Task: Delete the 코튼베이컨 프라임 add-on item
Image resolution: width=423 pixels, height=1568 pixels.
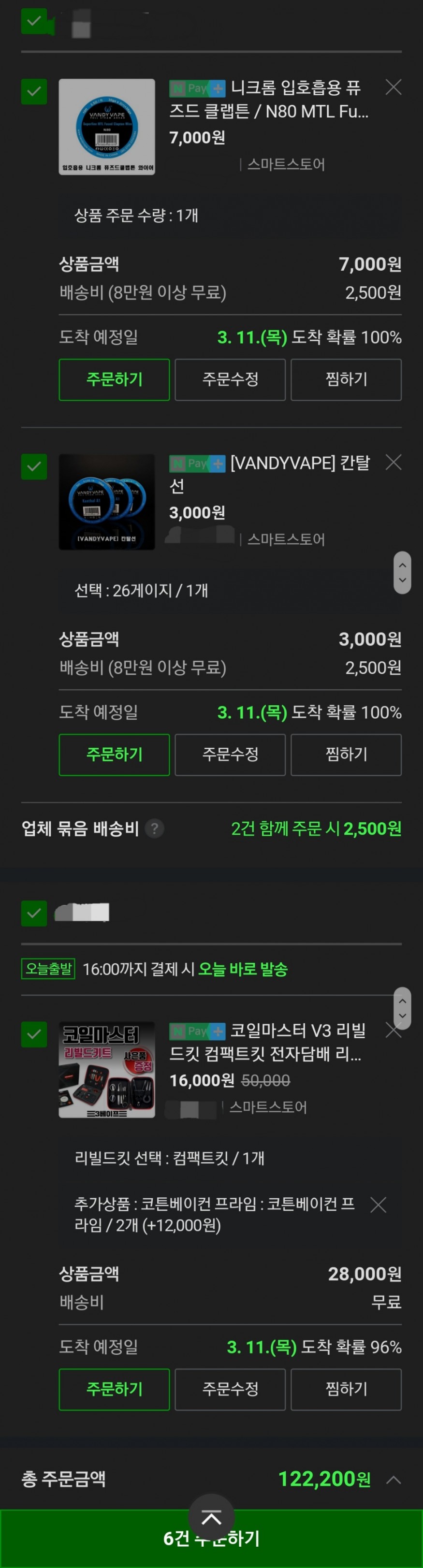Action: [379, 1204]
